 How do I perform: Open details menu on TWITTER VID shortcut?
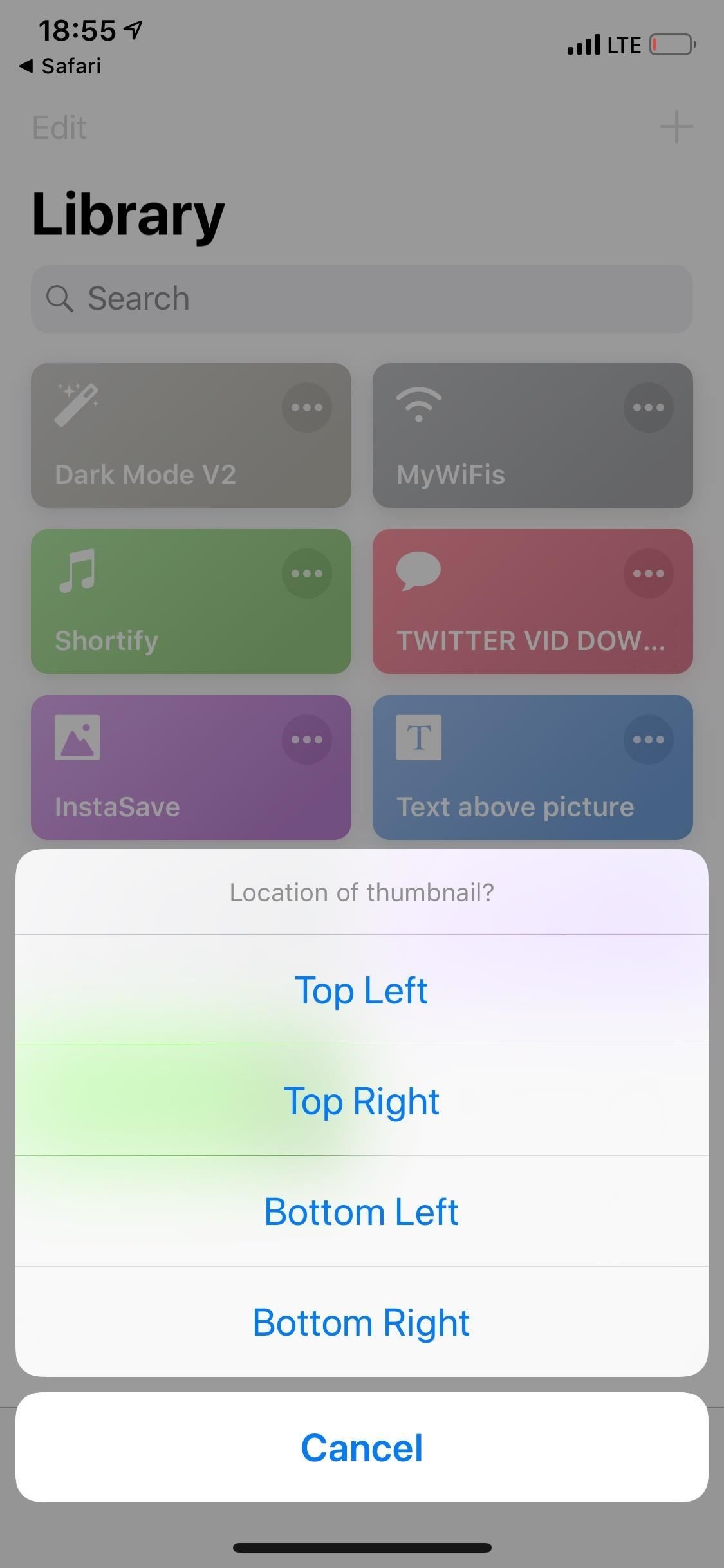pos(648,573)
